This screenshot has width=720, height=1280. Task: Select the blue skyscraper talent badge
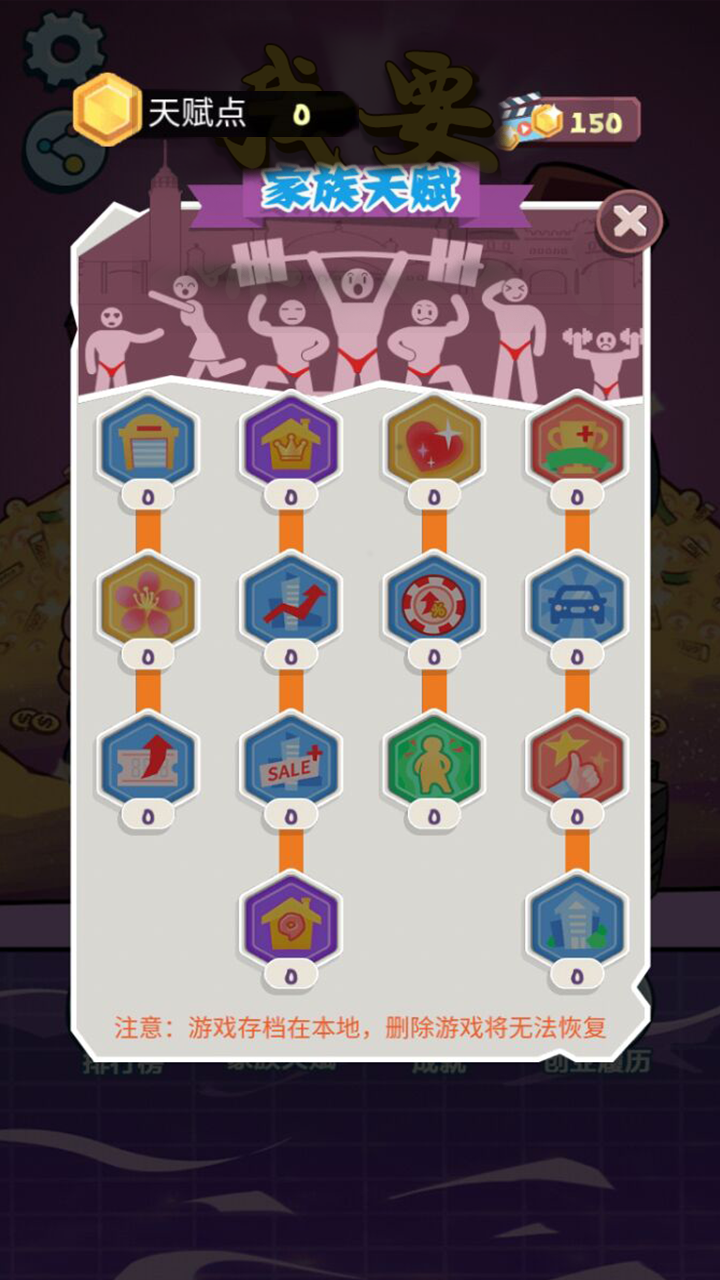coord(577,920)
